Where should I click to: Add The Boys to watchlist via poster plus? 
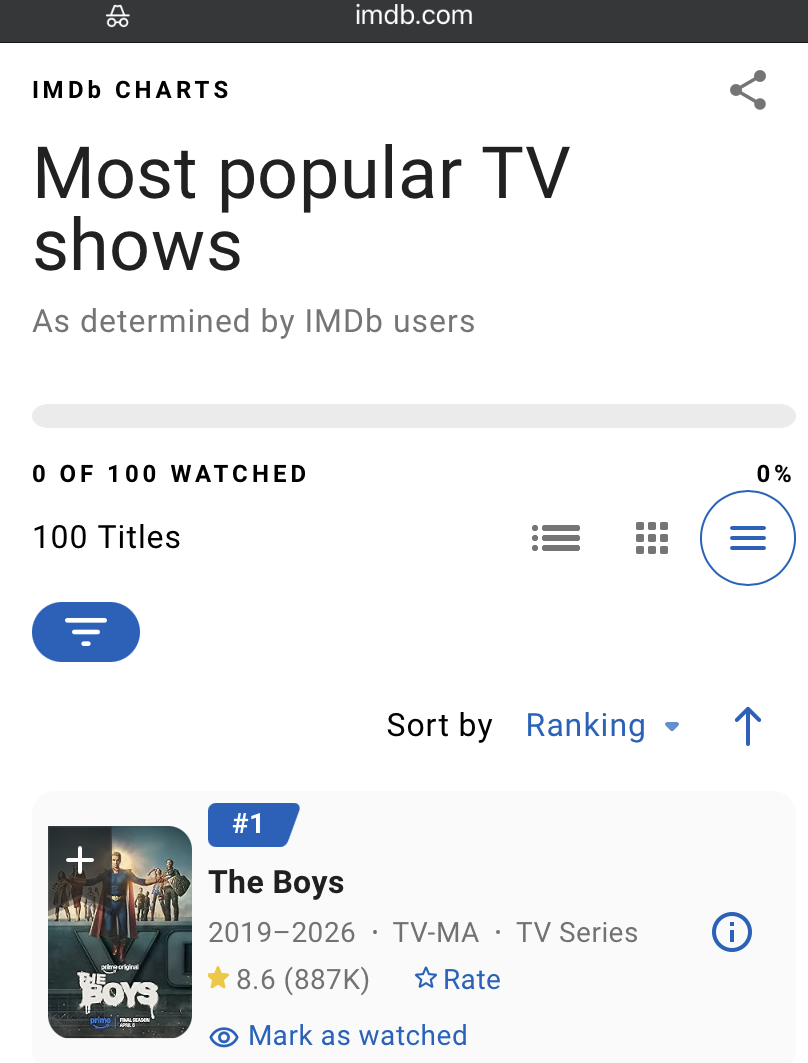pos(80,860)
